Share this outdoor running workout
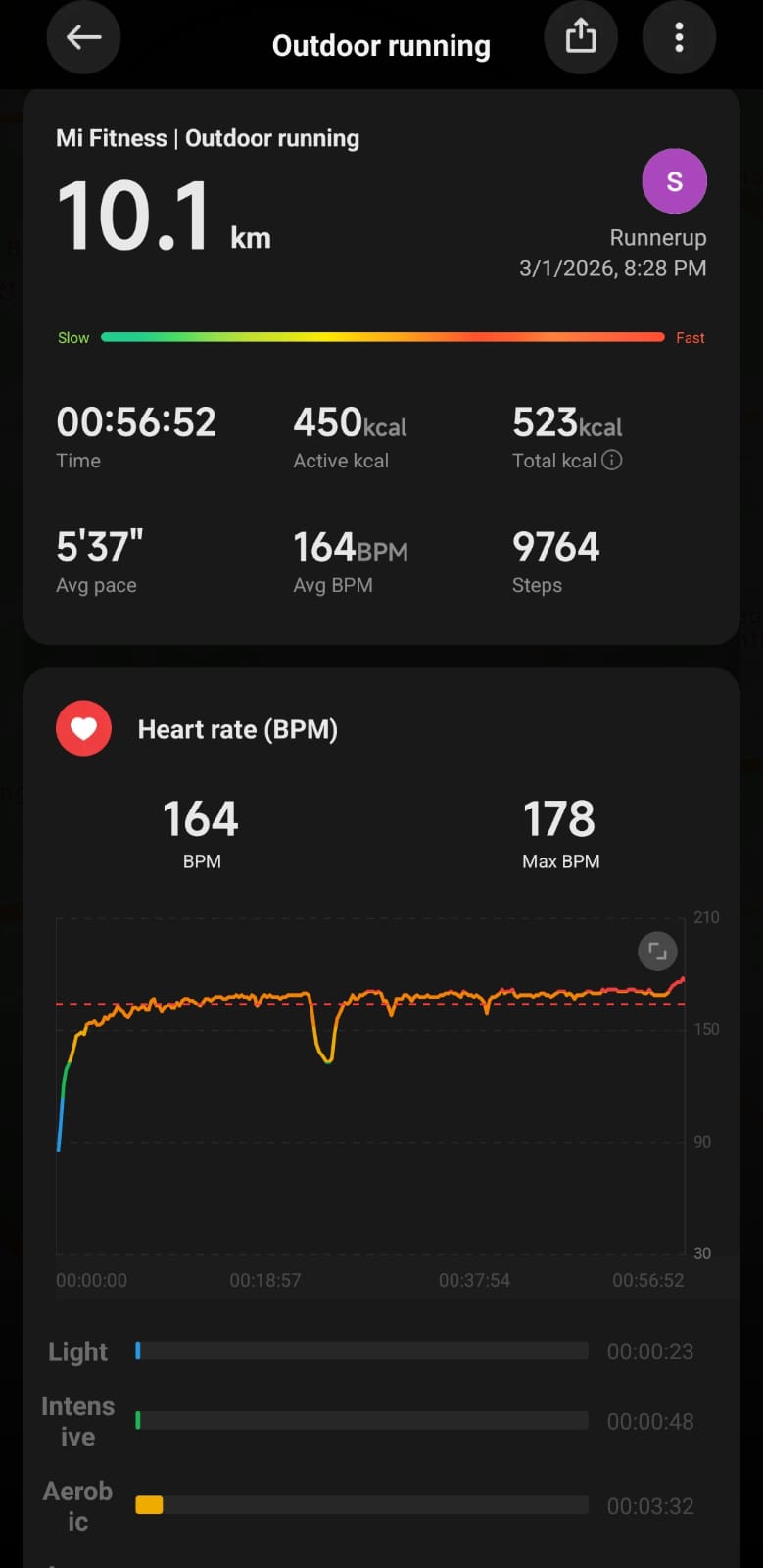The image size is (763, 1568). 580,38
